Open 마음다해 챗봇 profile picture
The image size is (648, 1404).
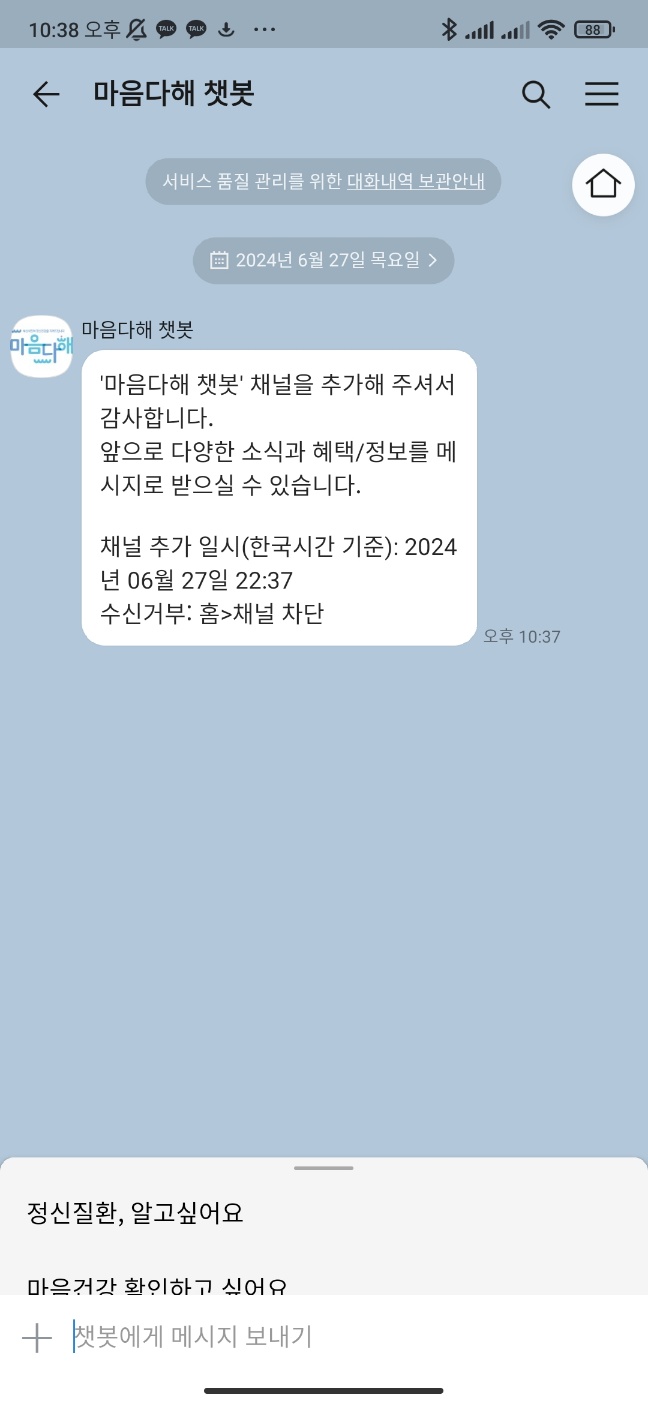[x=42, y=346]
